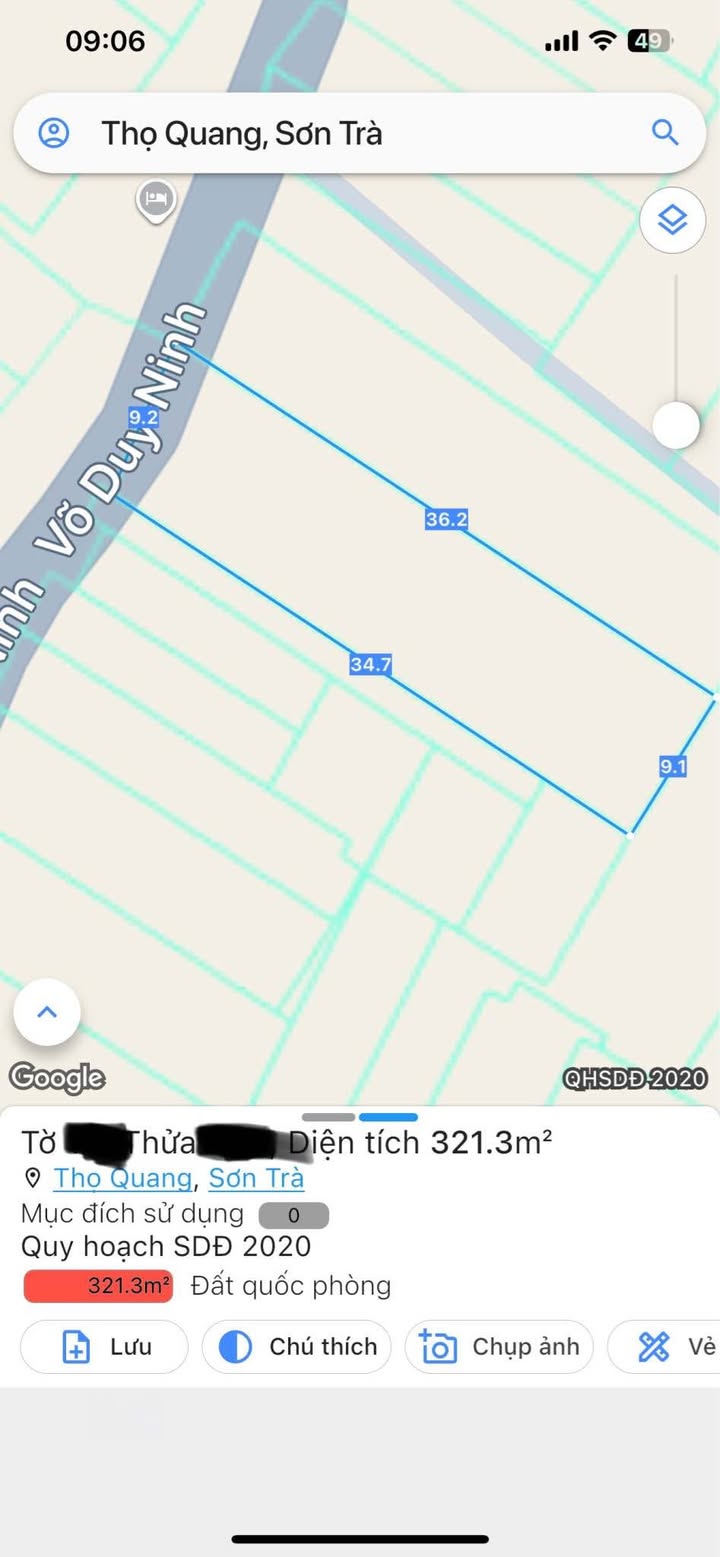Open Chú thích legend
Screen dimensions: 720x1557
pos(296,1347)
